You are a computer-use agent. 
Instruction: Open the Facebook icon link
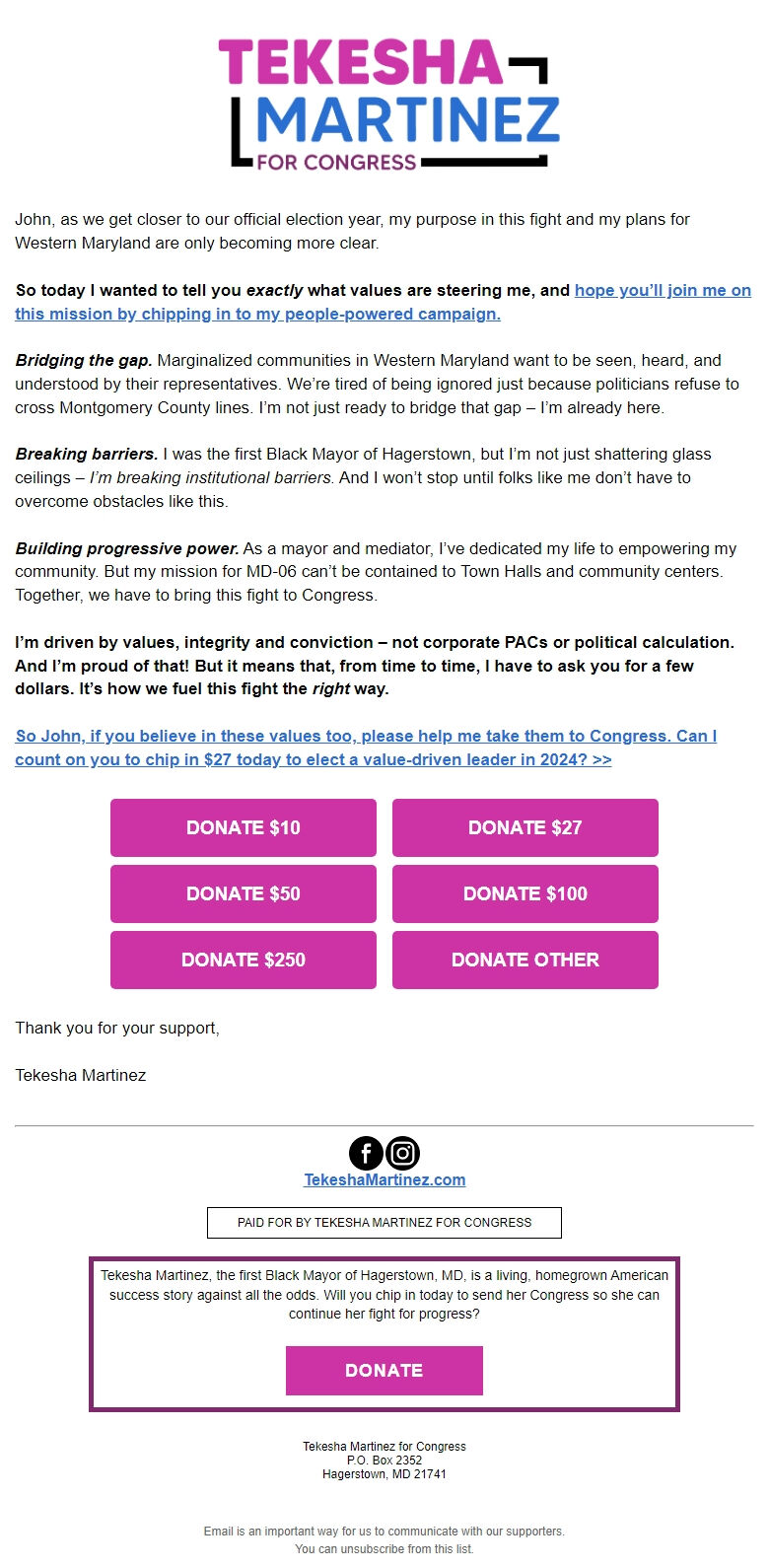(x=366, y=1153)
